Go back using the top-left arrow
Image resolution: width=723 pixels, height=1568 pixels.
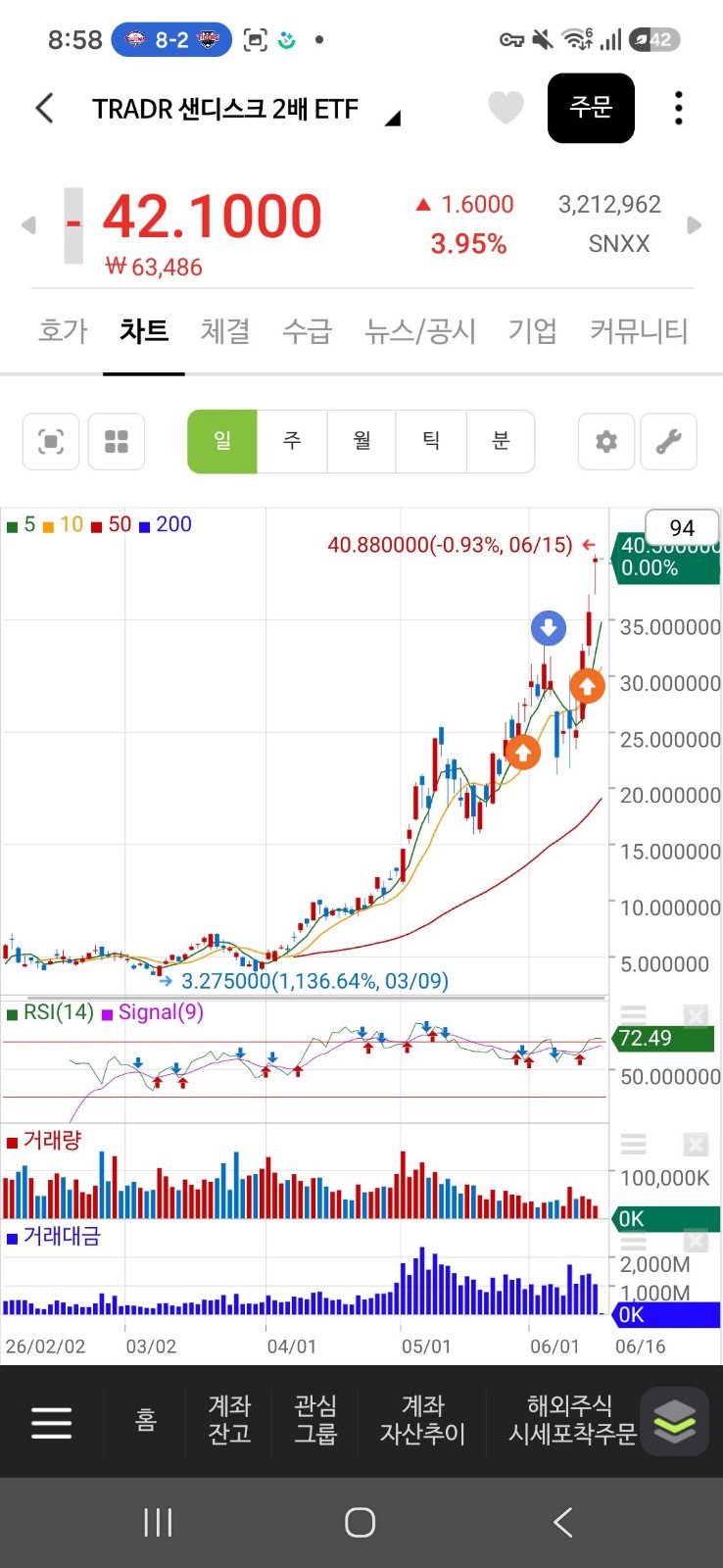pos(44,108)
